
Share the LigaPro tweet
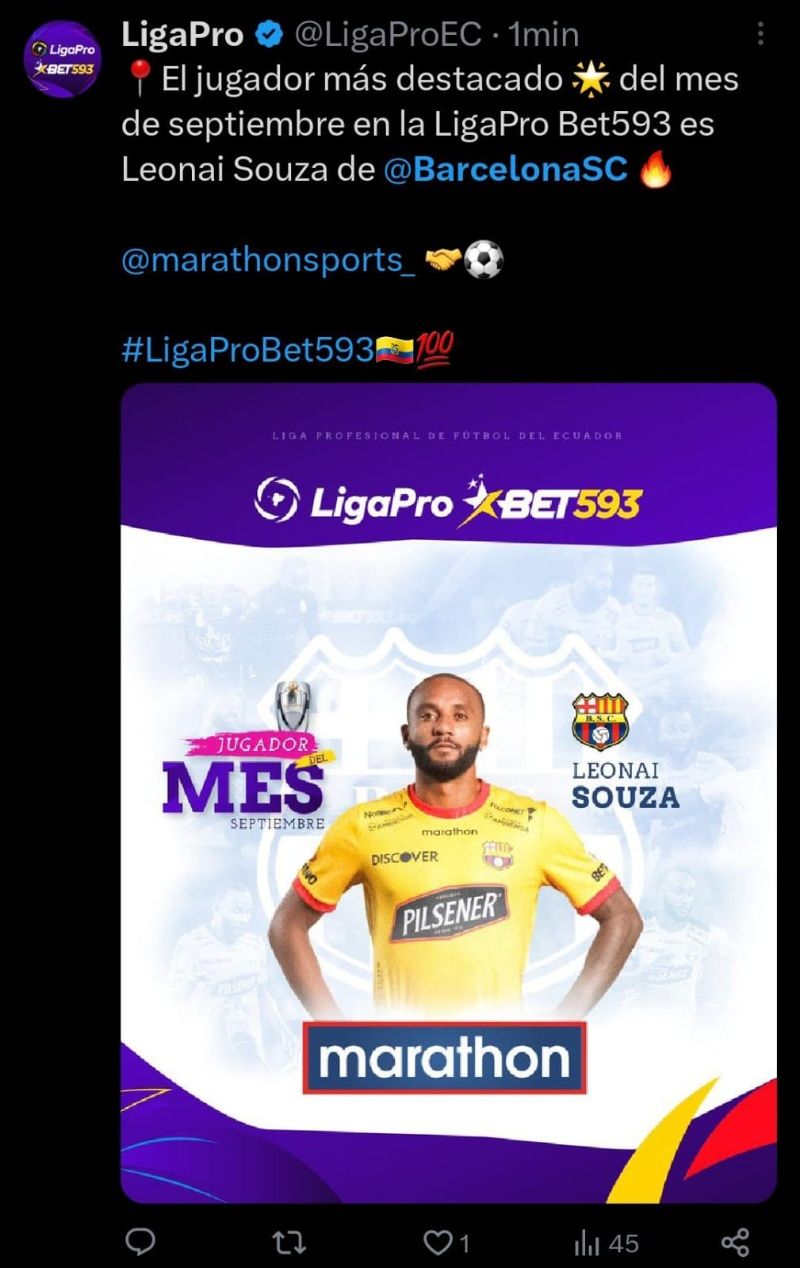pyautogui.click(x=735, y=1243)
